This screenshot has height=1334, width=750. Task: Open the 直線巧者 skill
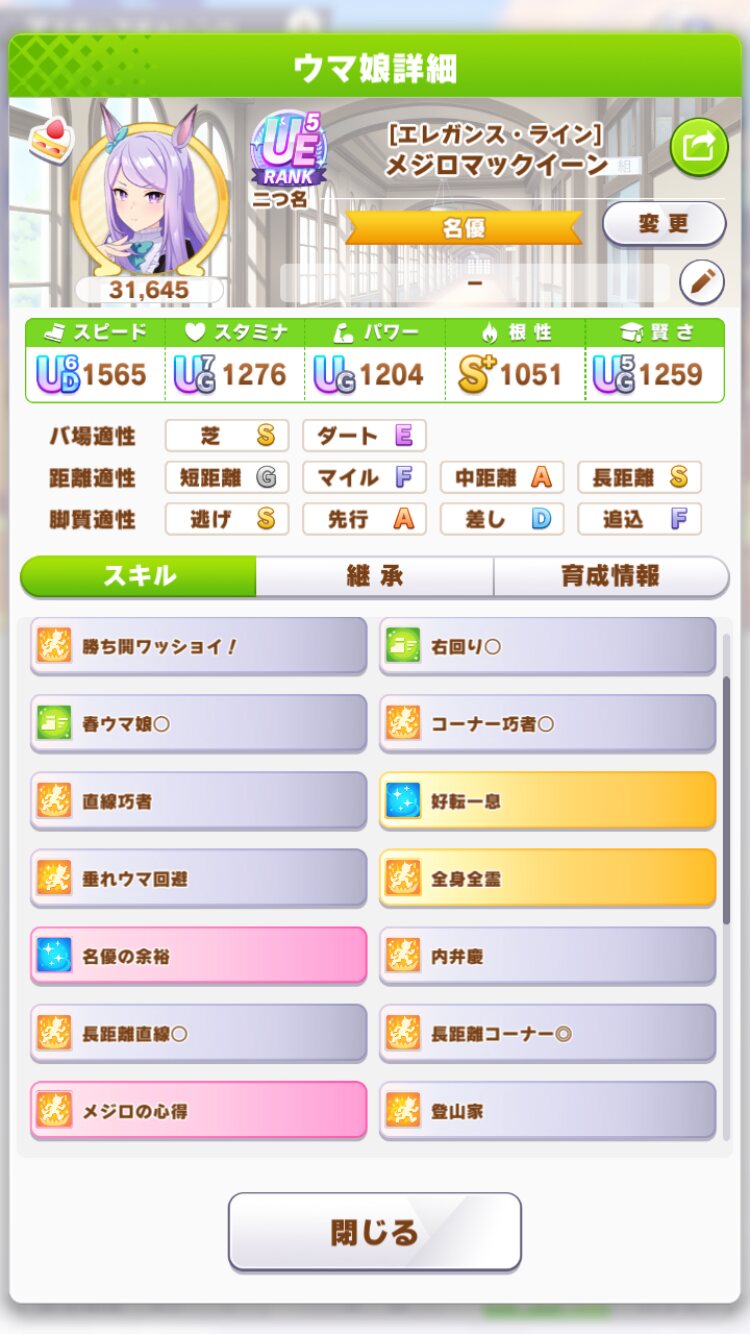click(x=199, y=801)
